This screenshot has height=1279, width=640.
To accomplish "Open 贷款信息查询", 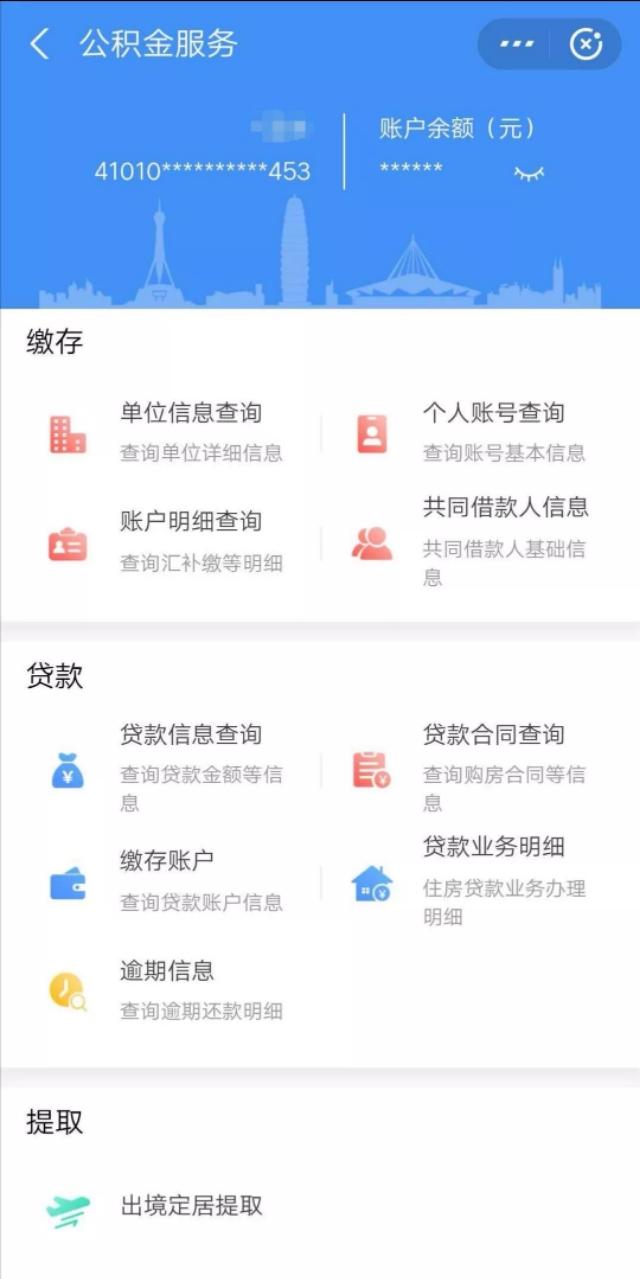I will coord(190,765).
